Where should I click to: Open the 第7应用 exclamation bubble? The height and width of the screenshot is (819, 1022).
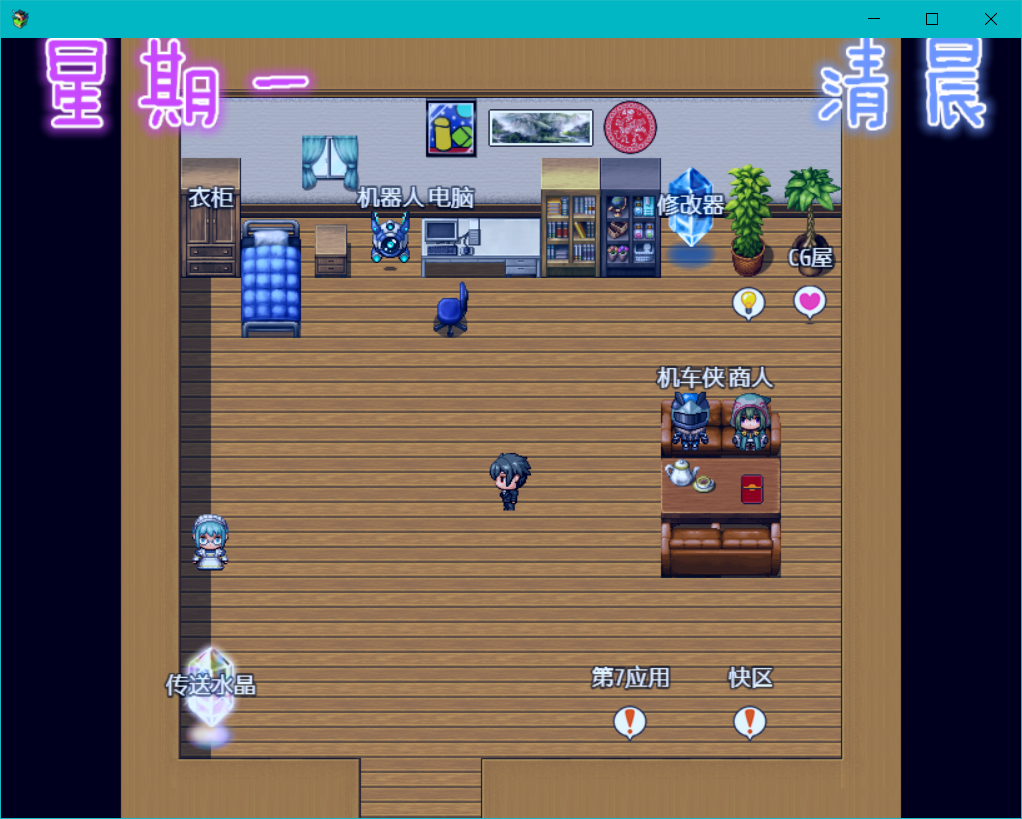[x=630, y=721]
